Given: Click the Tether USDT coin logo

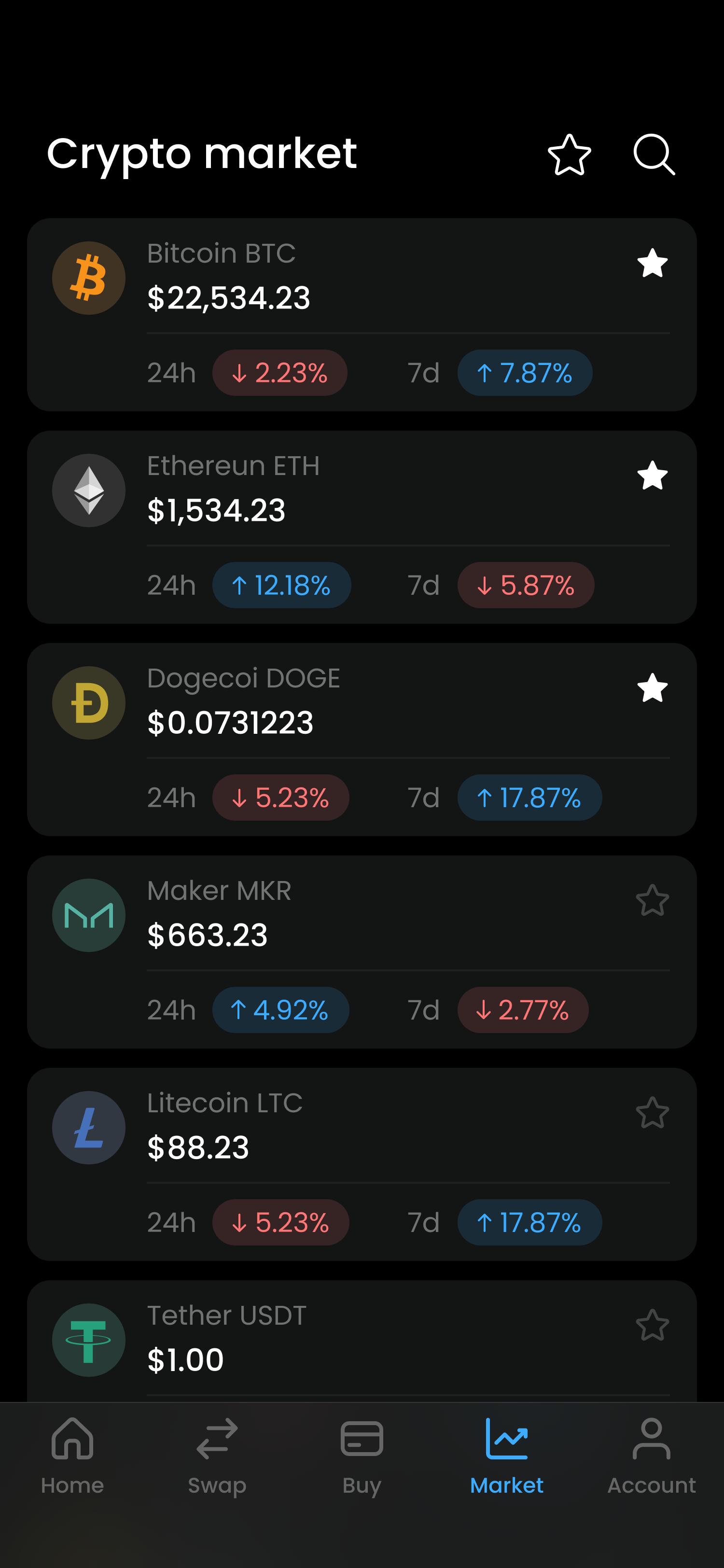Looking at the screenshot, I should (x=89, y=1340).
